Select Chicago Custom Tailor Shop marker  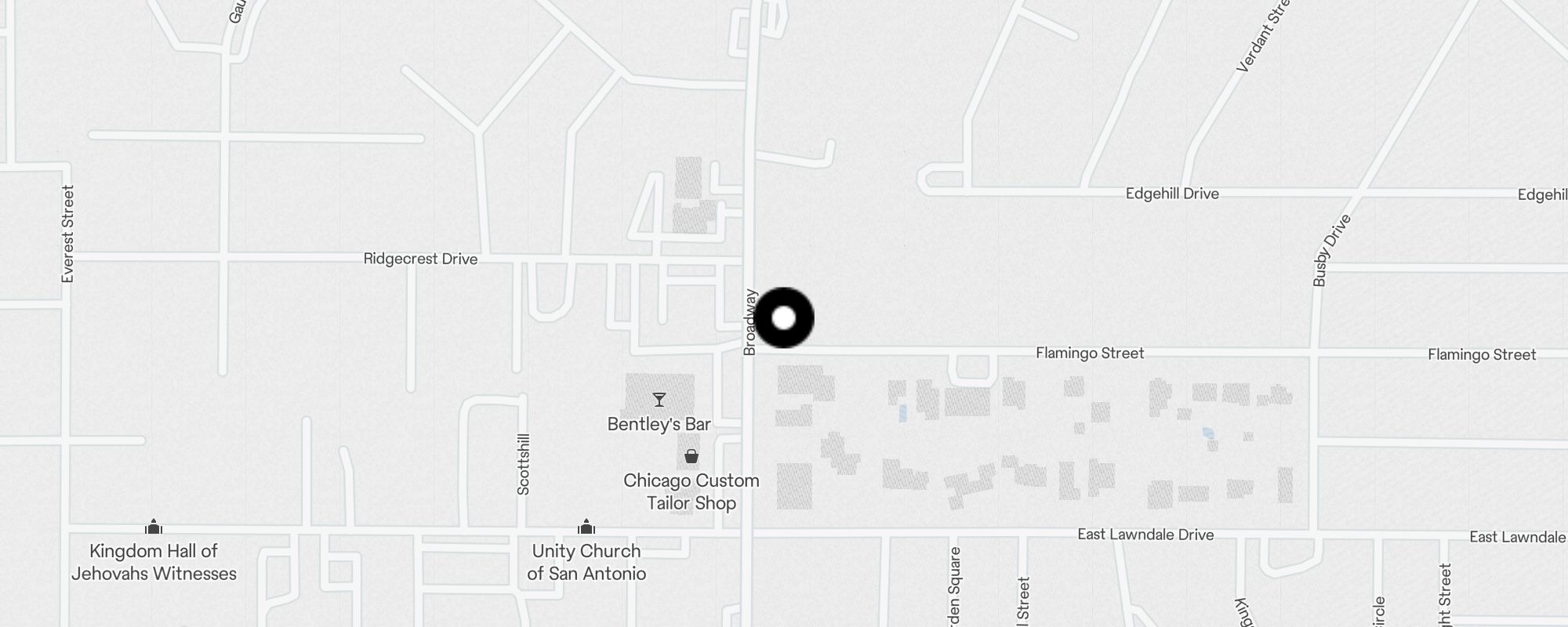691,456
